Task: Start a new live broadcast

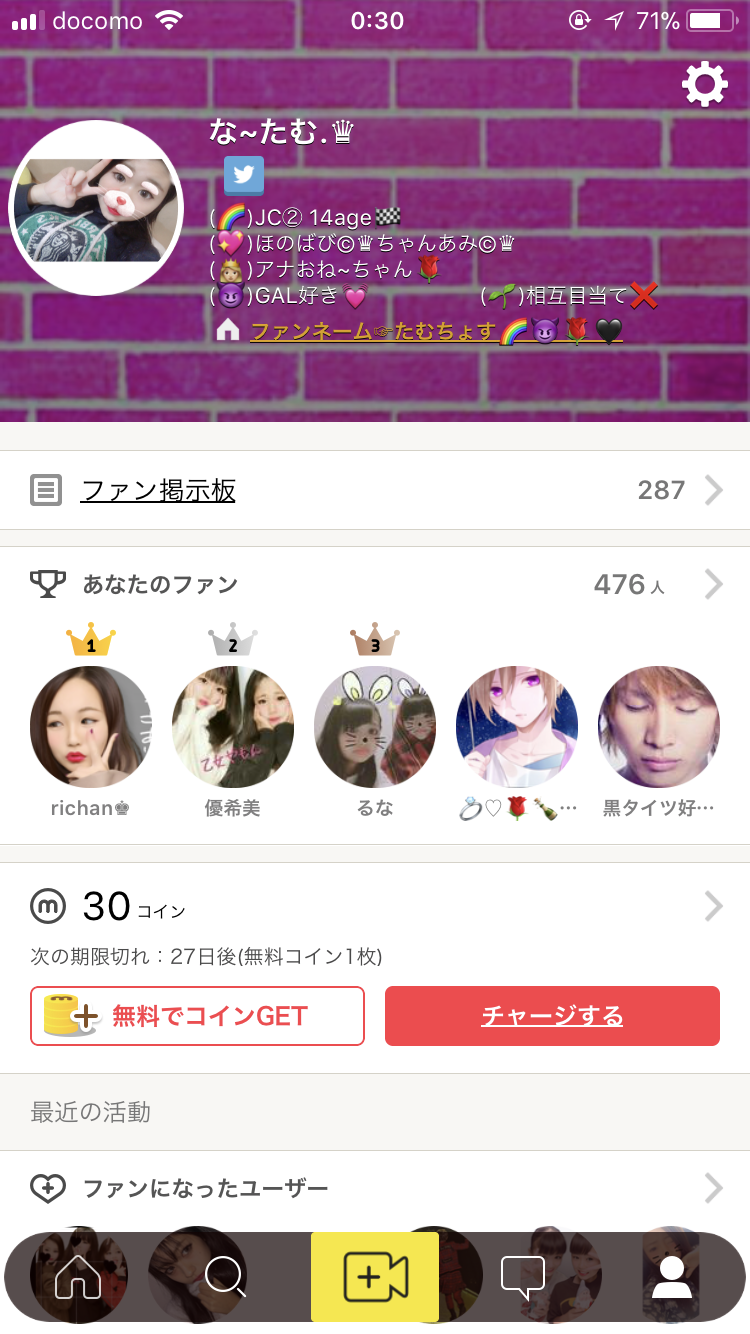Action: click(x=375, y=1277)
